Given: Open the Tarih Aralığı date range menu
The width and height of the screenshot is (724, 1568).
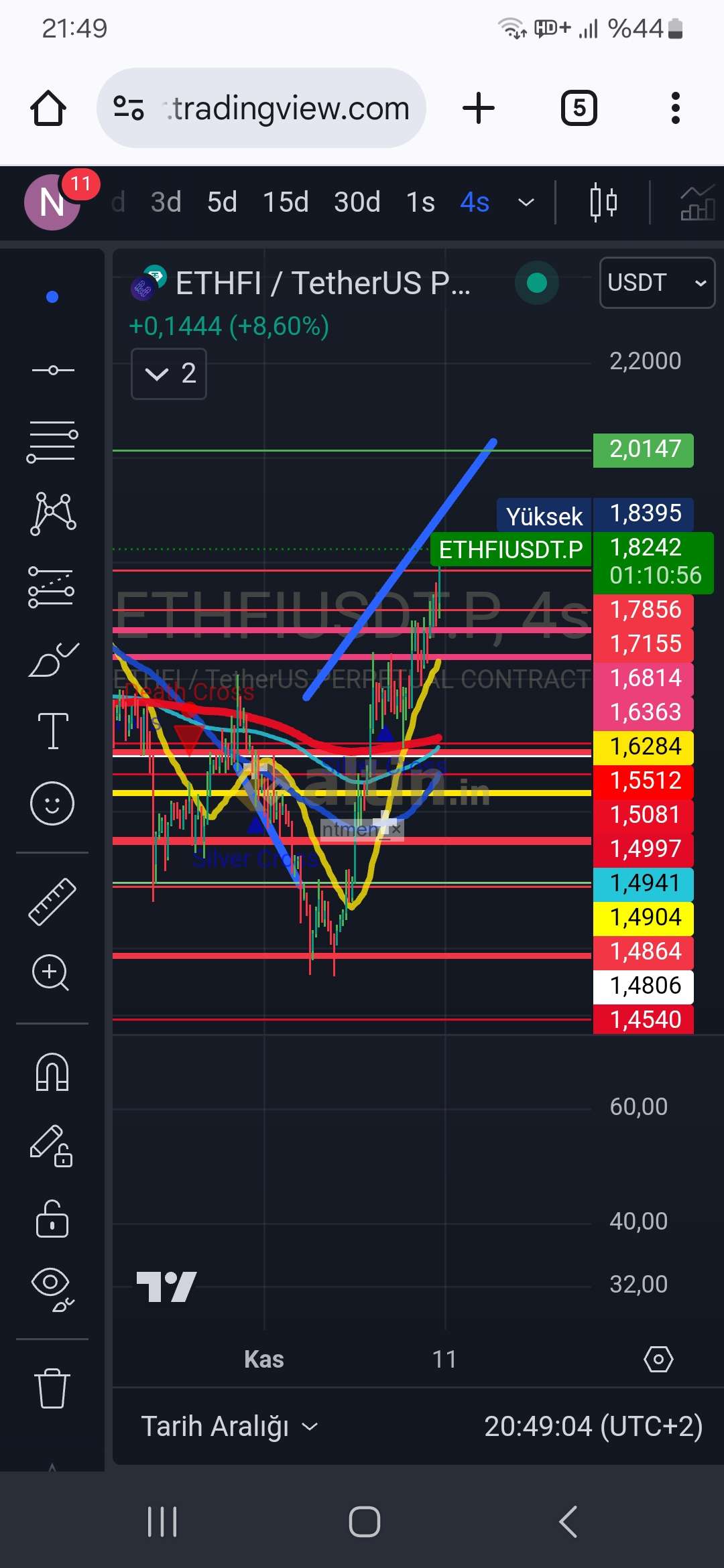Looking at the screenshot, I should pos(229,1426).
